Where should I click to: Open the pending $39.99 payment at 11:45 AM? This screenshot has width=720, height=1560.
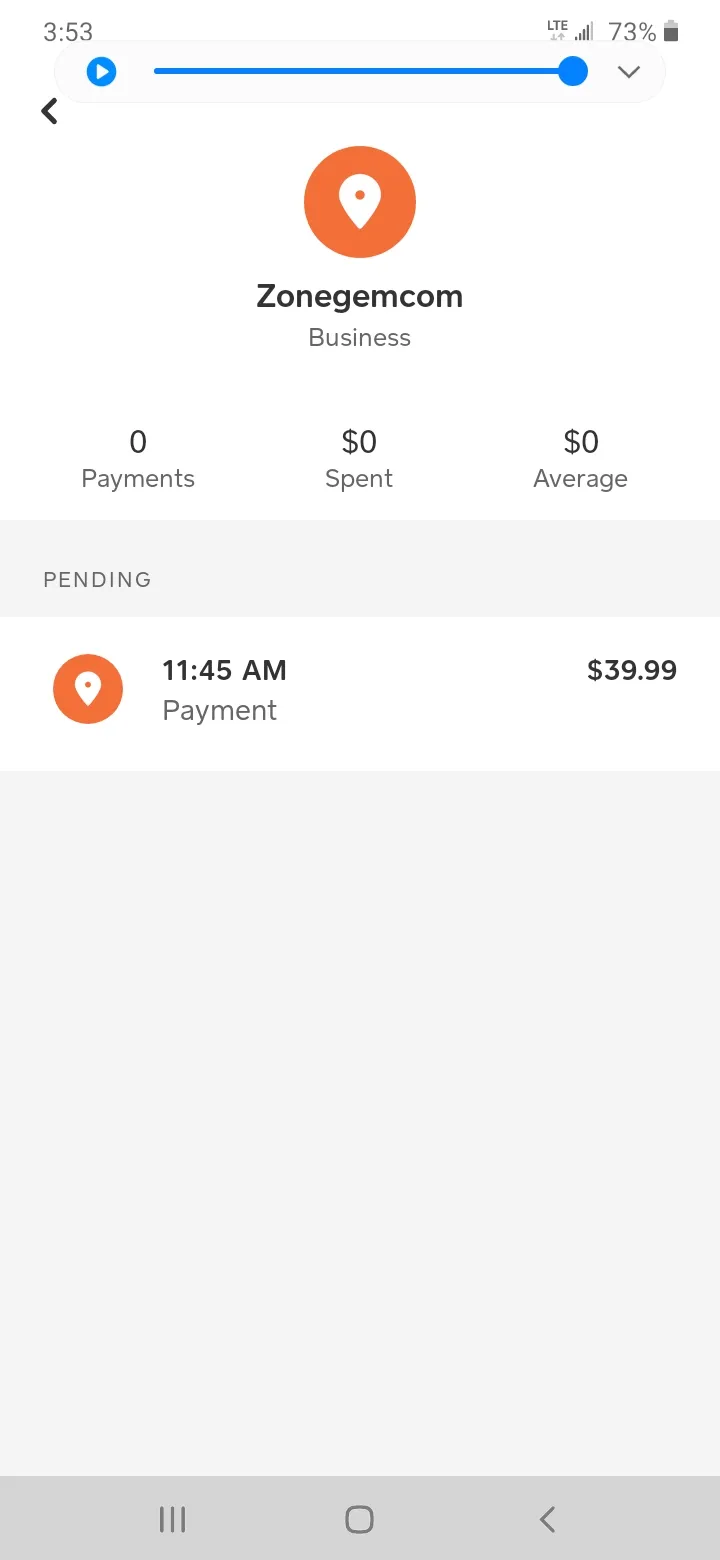pos(360,693)
